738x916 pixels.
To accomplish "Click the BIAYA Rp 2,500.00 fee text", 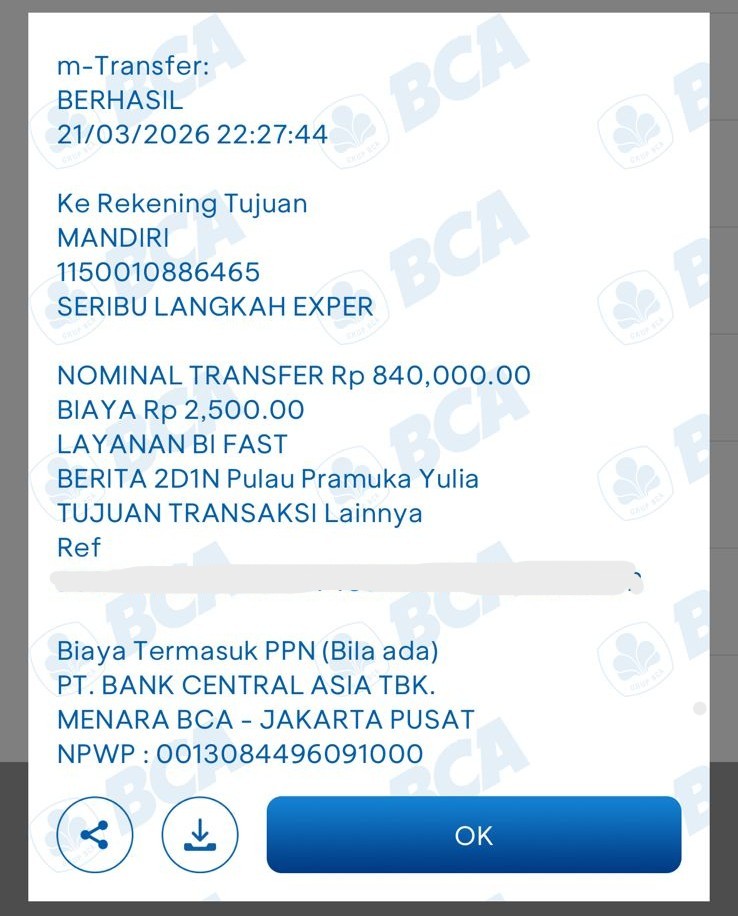I will tap(180, 410).
